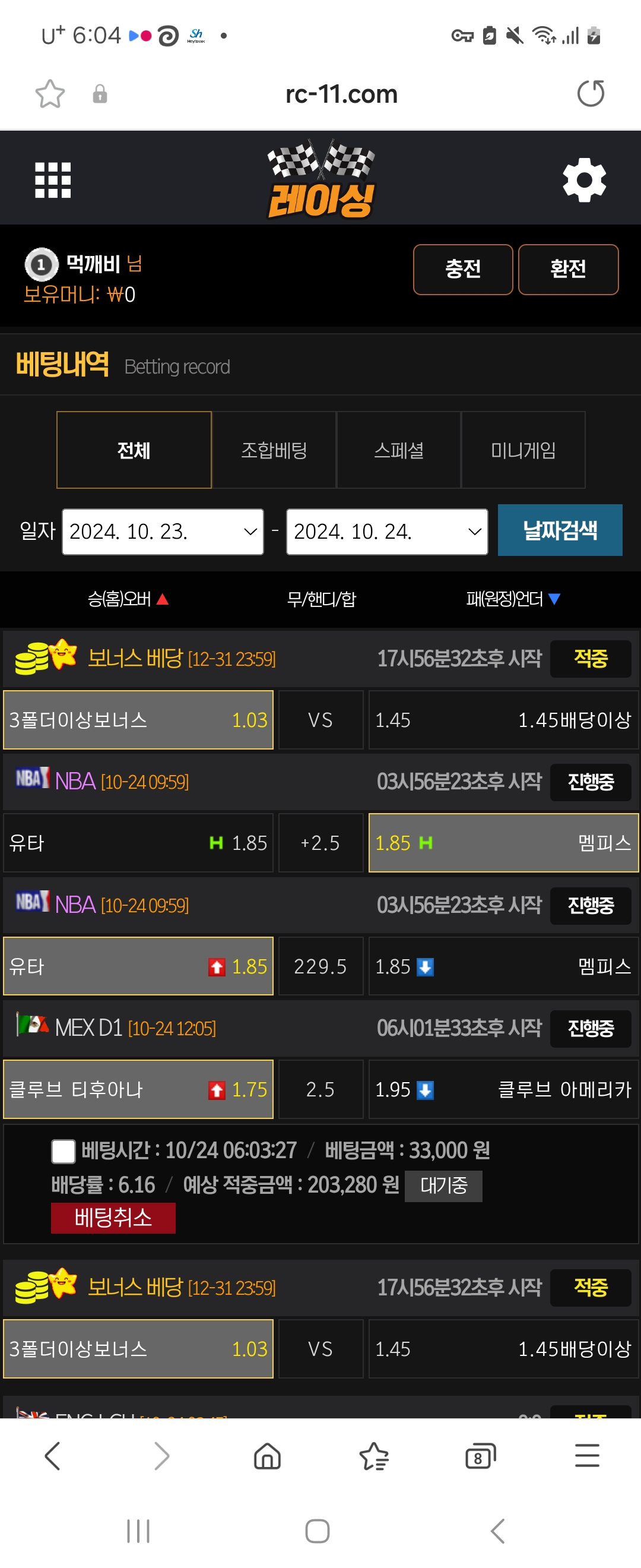Switch to the 미니게임 tab
Screen dimensions: 641x1568
tap(523, 450)
